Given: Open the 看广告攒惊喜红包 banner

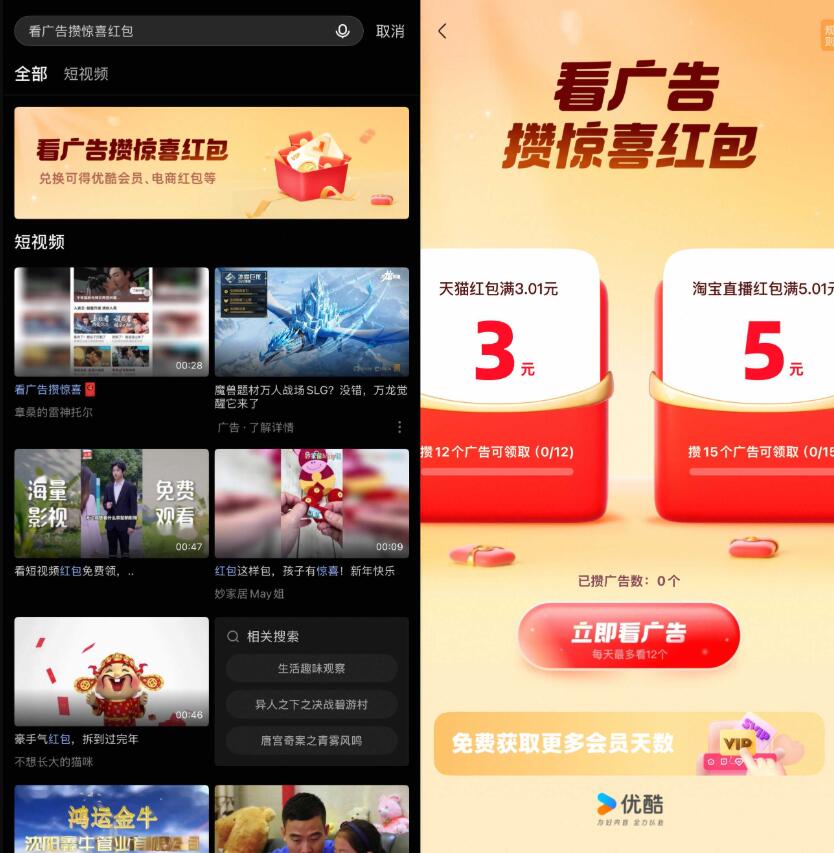Looking at the screenshot, I should pos(211,163).
